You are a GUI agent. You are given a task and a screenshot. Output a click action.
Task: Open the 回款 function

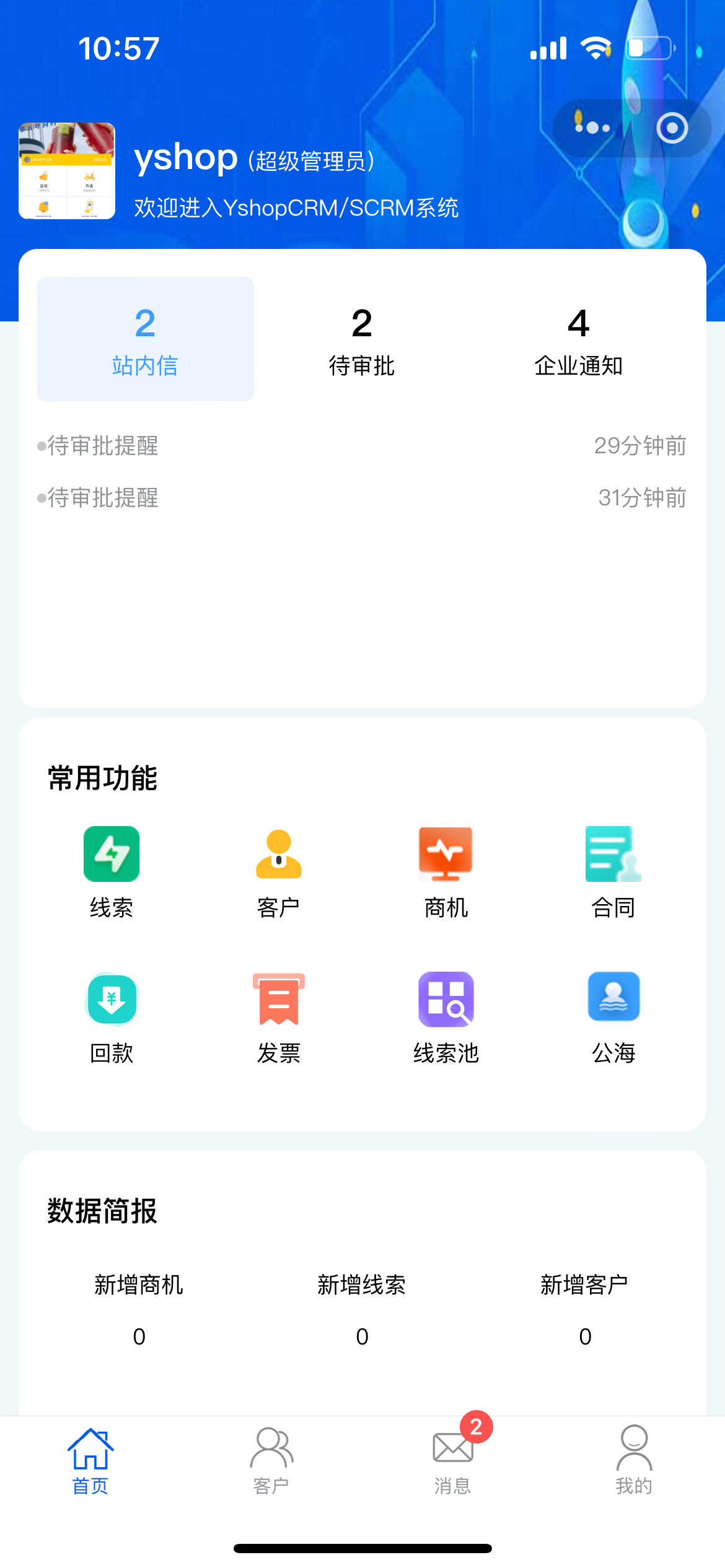point(112,1016)
